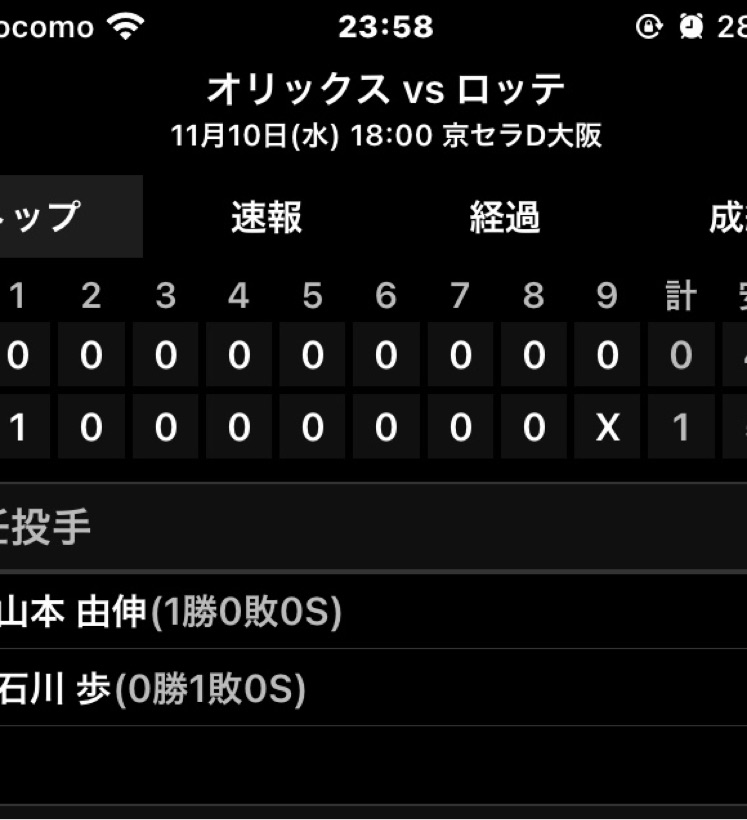Switch to the 速報 tab
The height and width of the screenshot is (820, 747).
pos(266,217)
